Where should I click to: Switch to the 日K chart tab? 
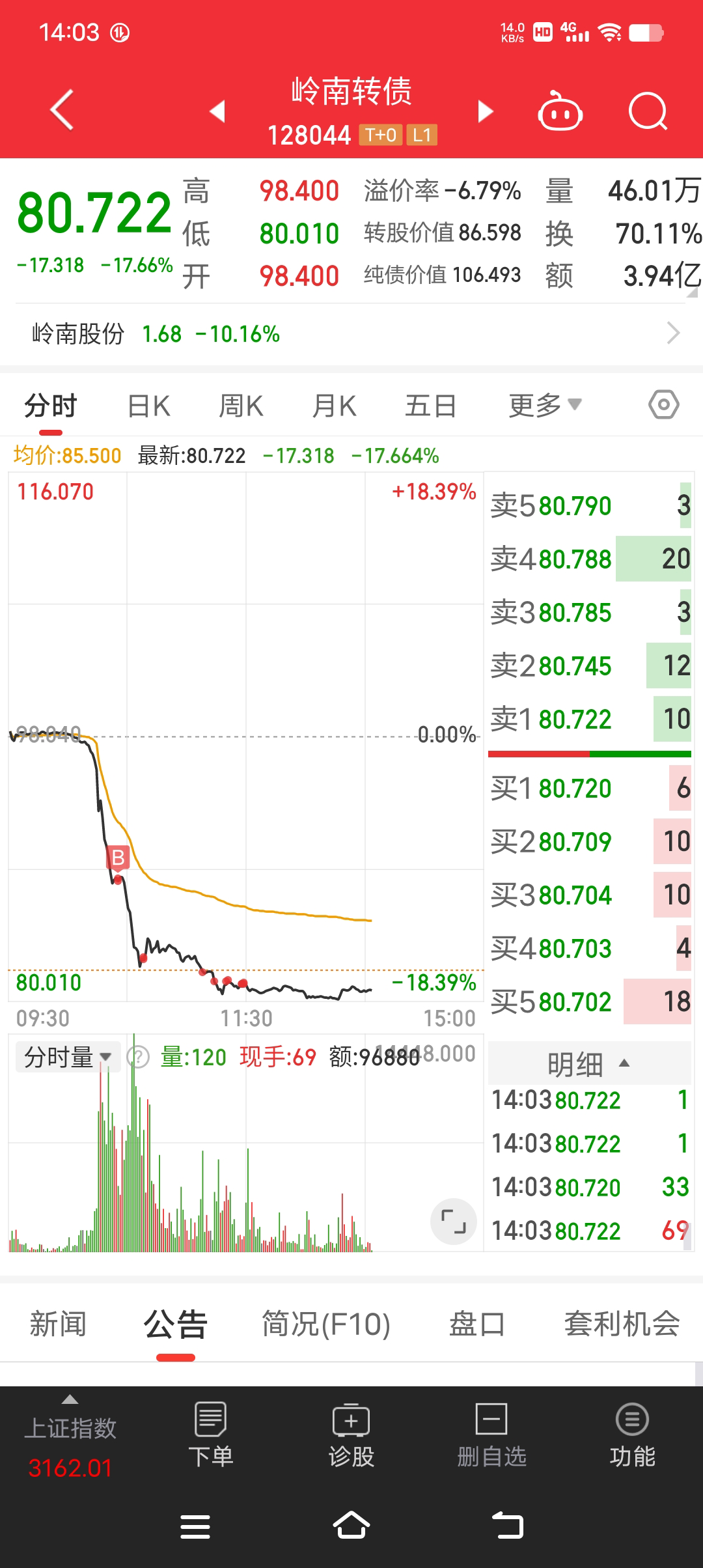click(148, 406)
